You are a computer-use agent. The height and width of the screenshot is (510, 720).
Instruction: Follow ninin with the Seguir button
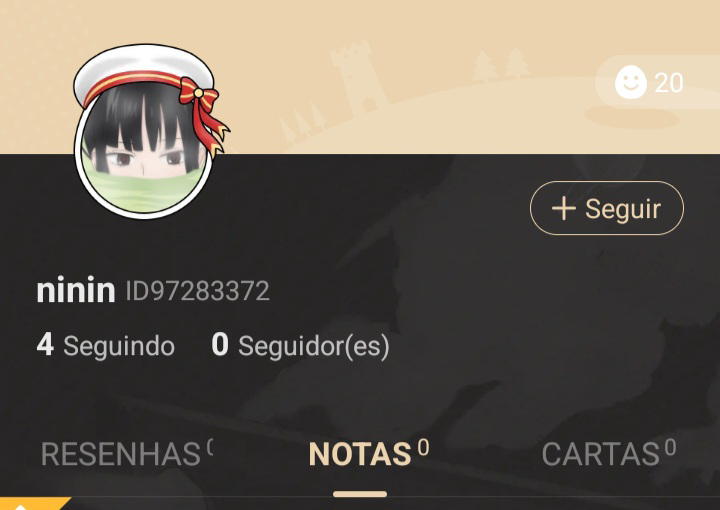point(606,208)
